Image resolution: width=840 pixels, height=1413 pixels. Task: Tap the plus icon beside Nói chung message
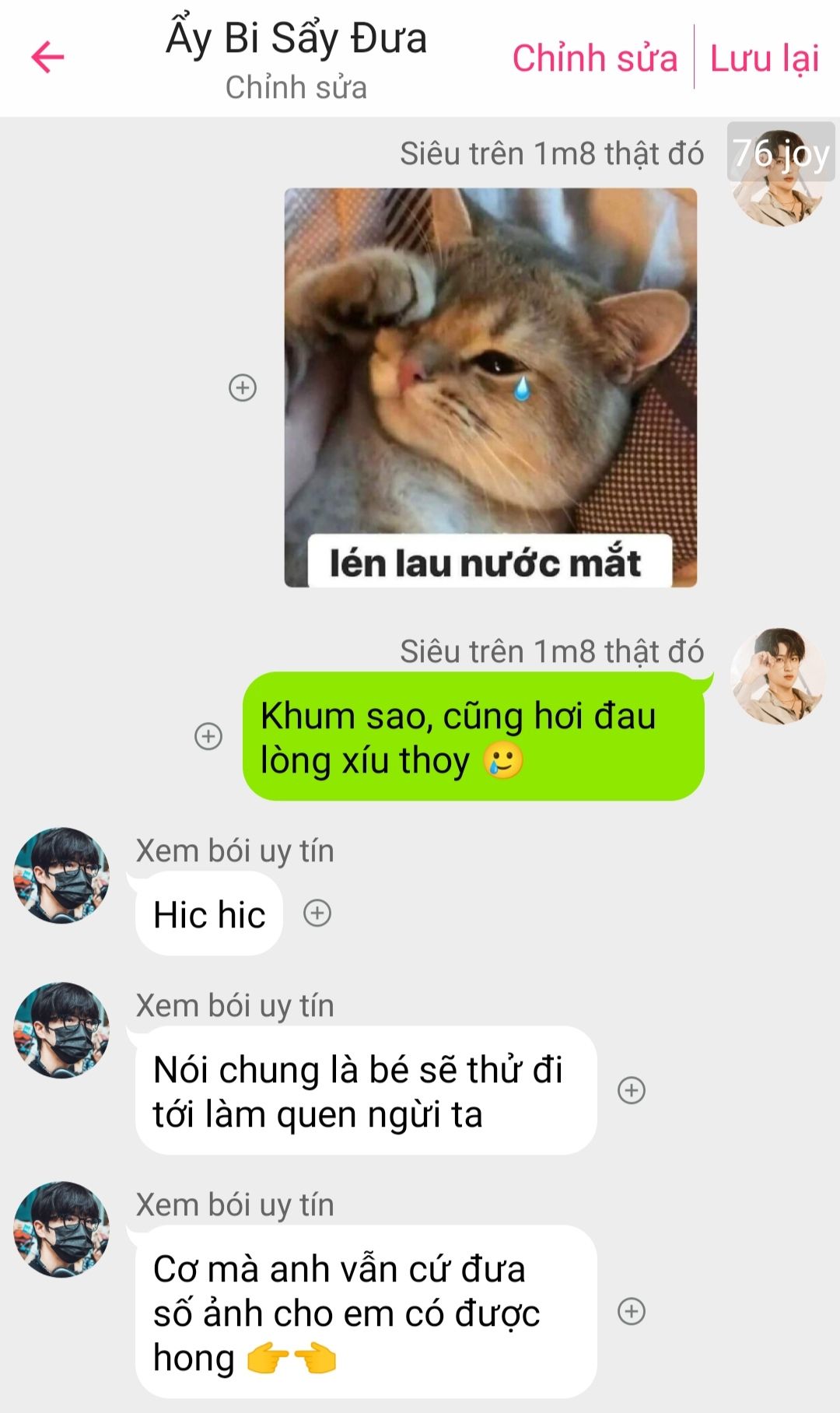[632, 1090]
